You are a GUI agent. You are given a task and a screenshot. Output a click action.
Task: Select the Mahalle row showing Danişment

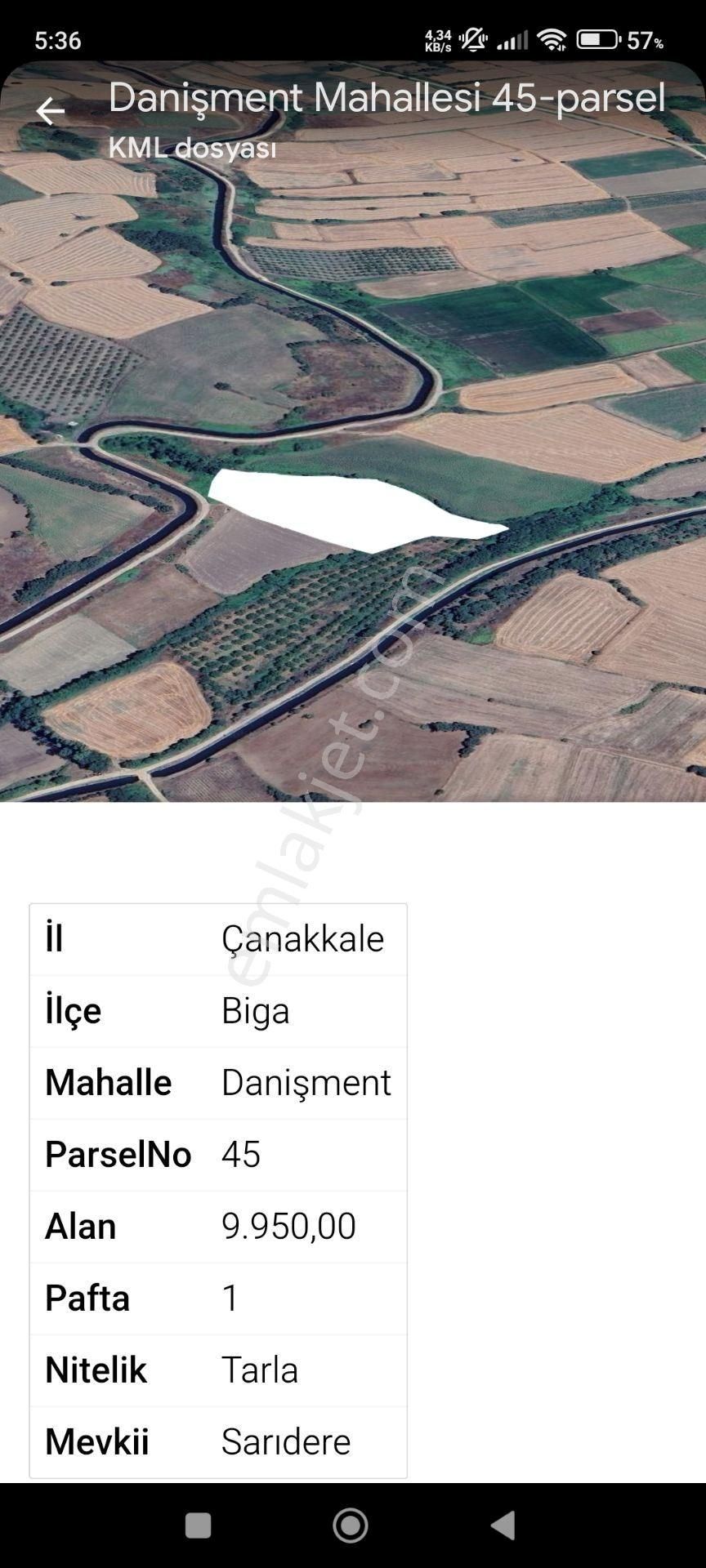[217, 1082]
